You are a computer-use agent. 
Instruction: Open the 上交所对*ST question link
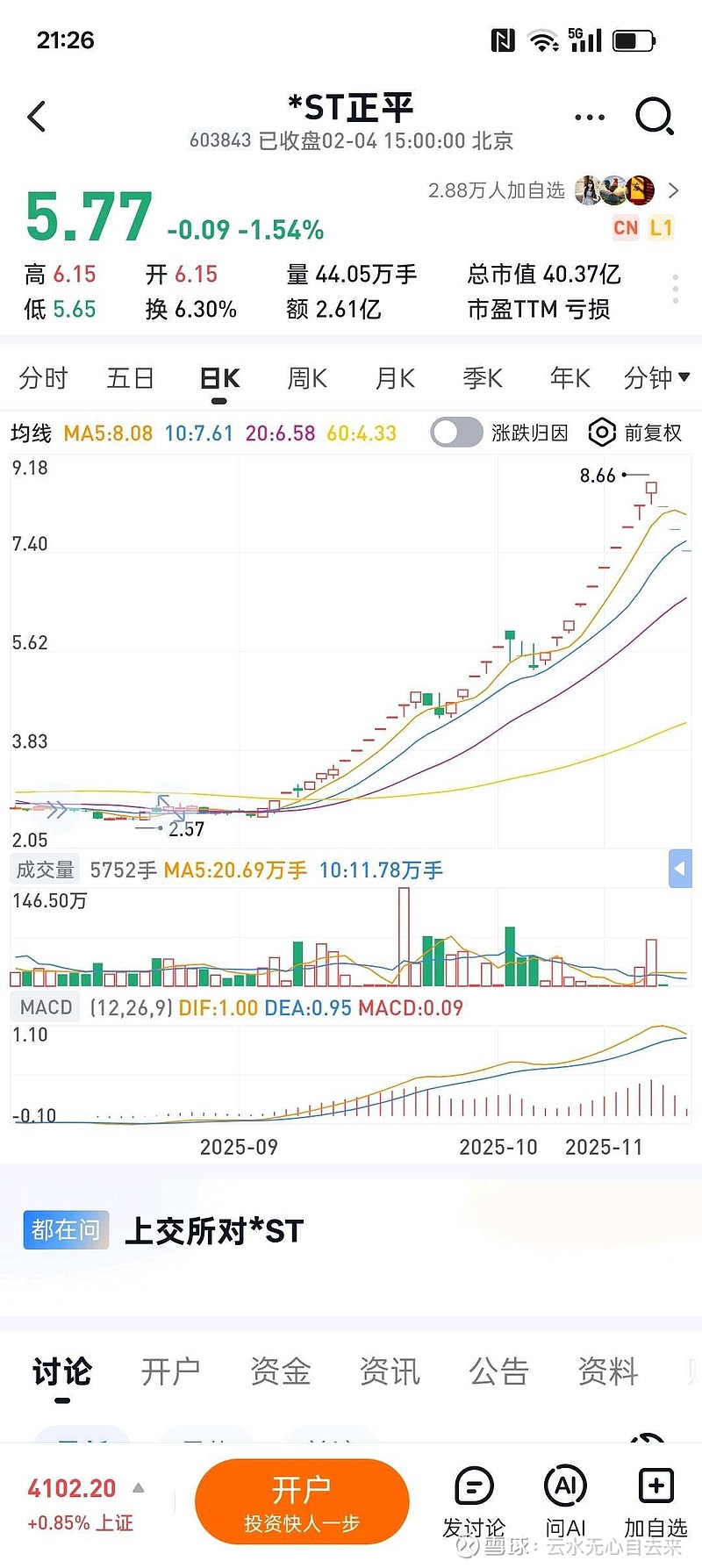[217, 1229]
